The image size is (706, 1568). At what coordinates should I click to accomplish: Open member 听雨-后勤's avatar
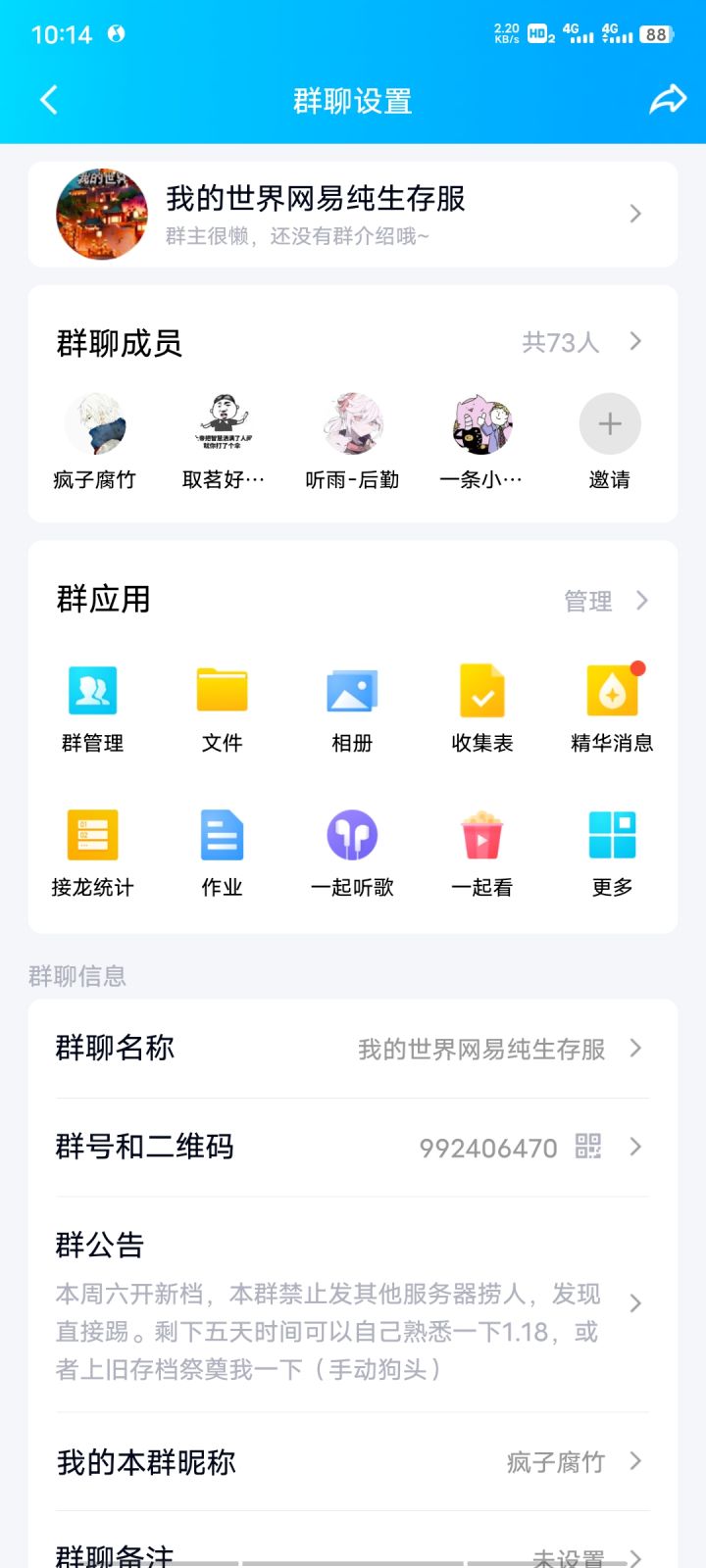353,423
